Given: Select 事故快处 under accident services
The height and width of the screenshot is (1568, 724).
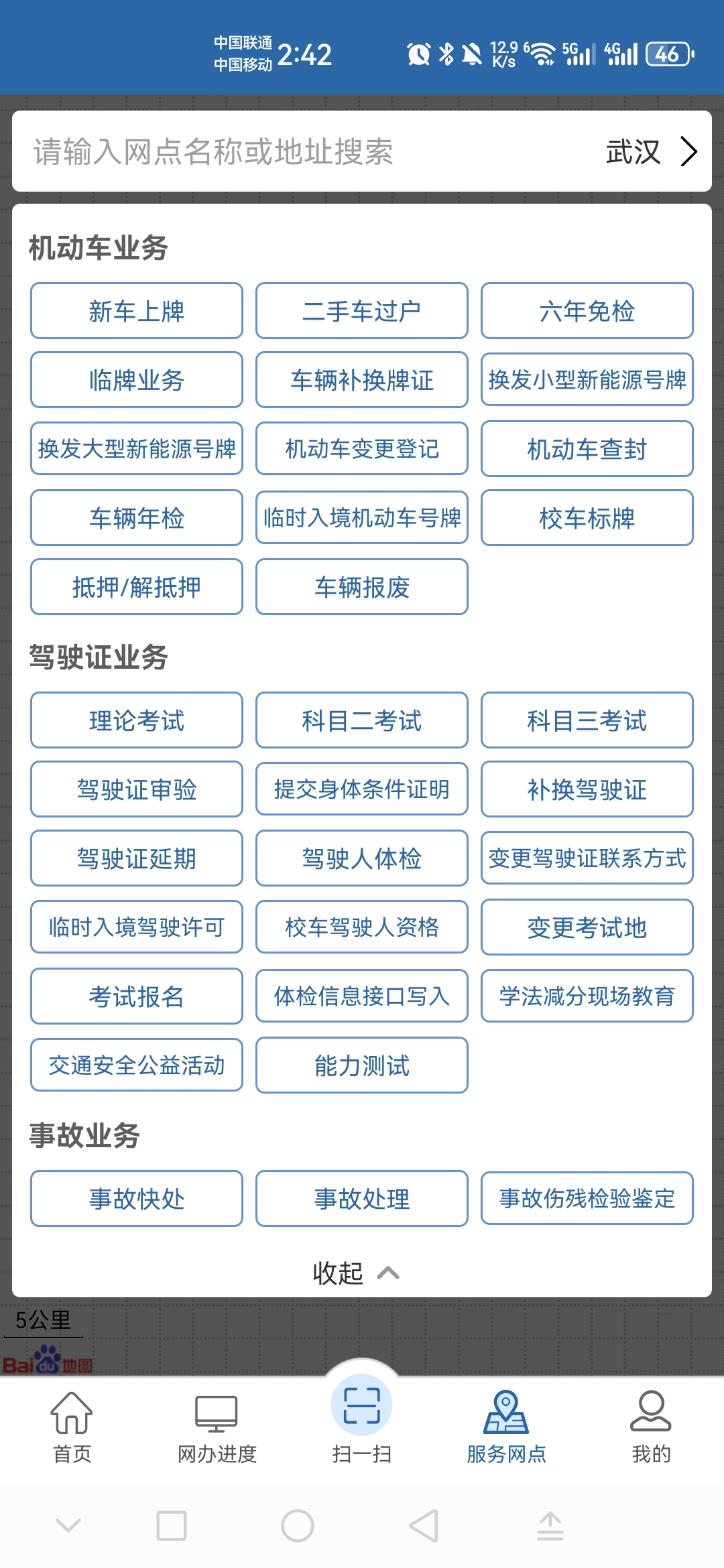Looking at the screenshot, I should click(137, 1199).
